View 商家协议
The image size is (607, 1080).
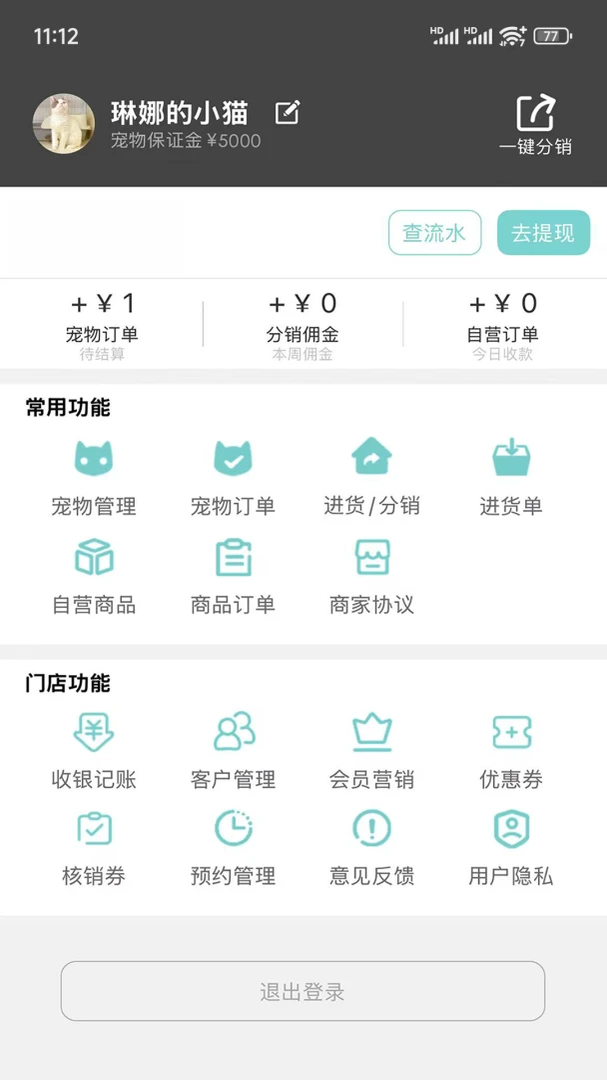click(x=371, y=577)
